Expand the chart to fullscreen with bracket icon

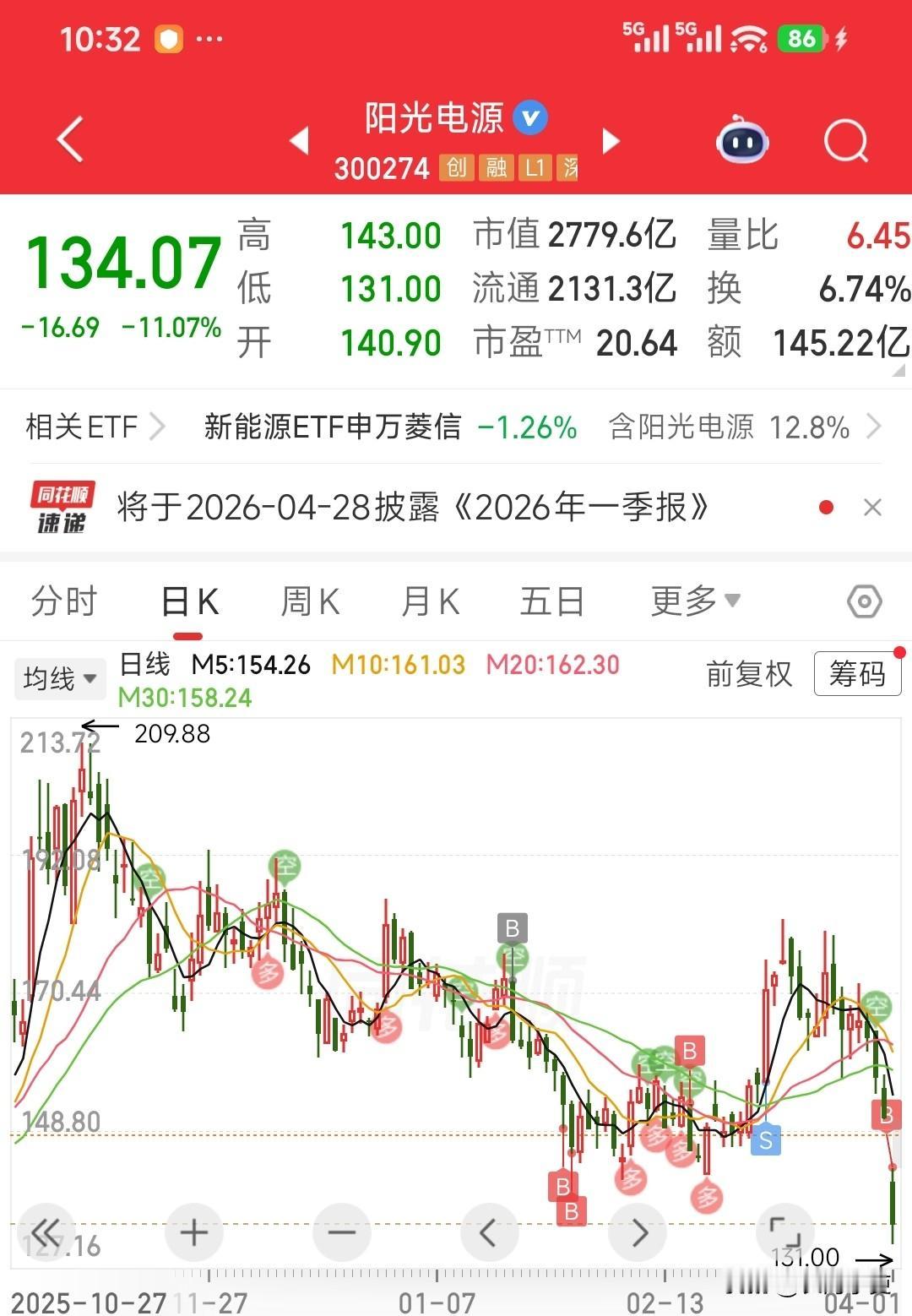point(784,1232)
